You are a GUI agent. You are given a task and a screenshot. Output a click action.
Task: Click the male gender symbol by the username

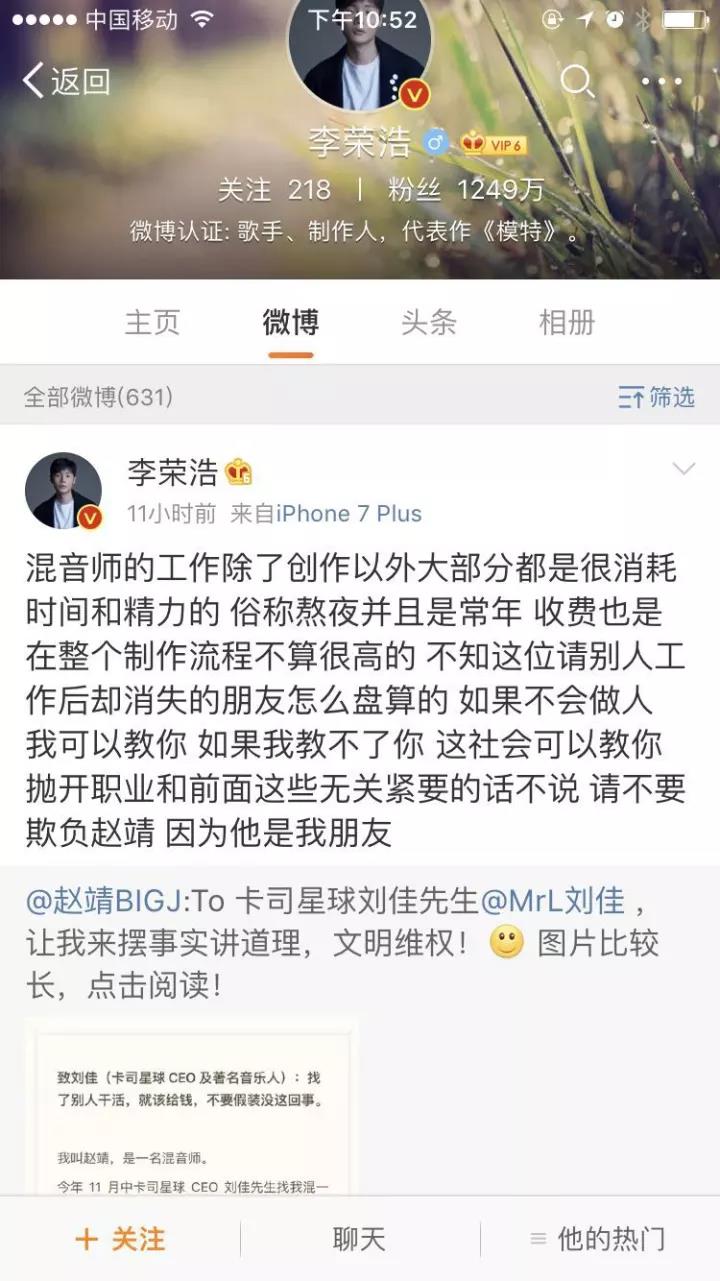pos(433,141)
